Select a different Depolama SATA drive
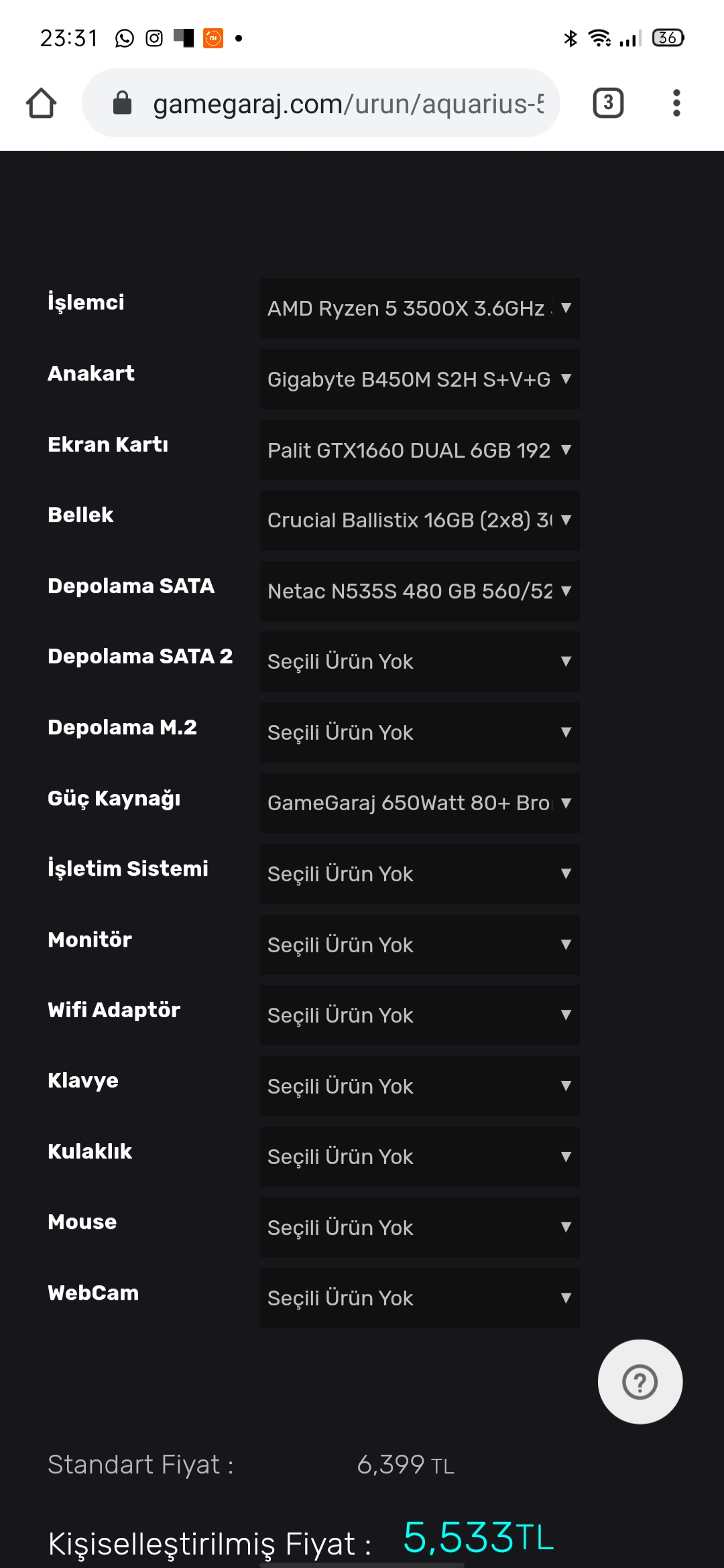 (420, 591)
